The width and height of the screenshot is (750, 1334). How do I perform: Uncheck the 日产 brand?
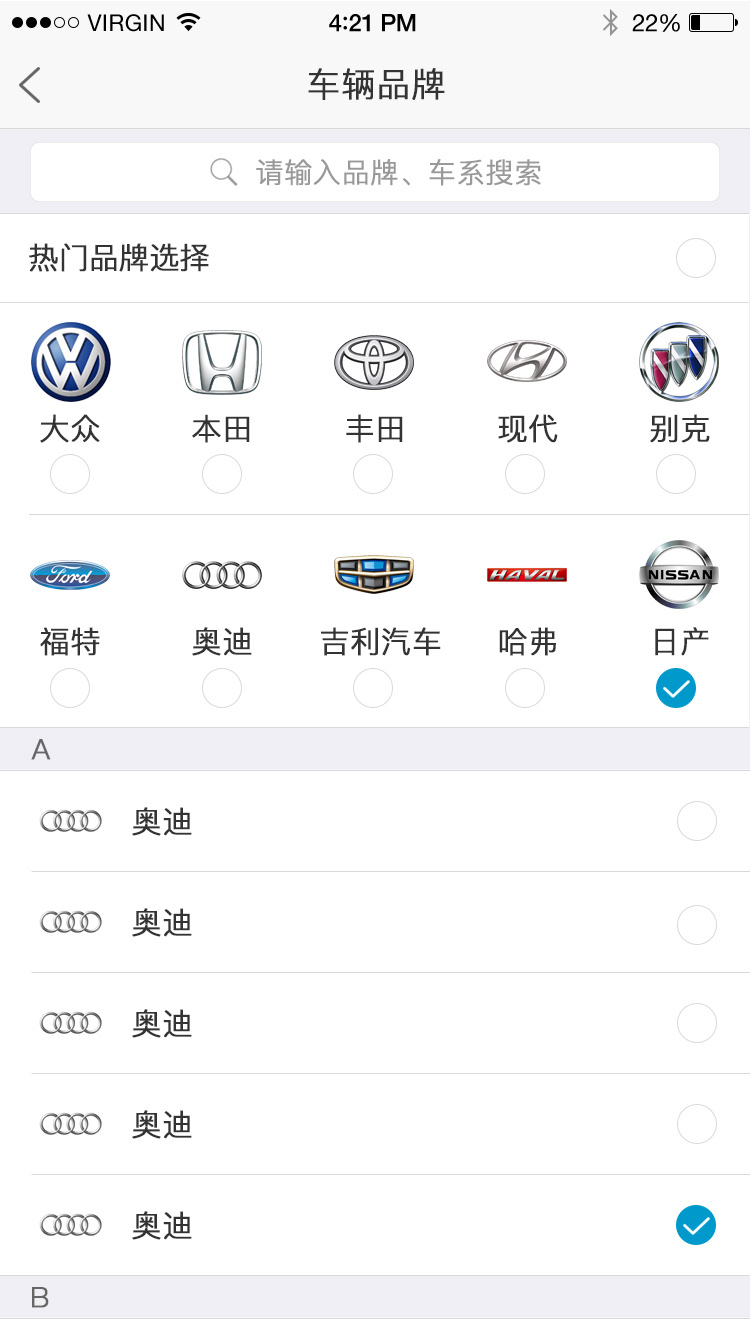(x=676, y=688)
